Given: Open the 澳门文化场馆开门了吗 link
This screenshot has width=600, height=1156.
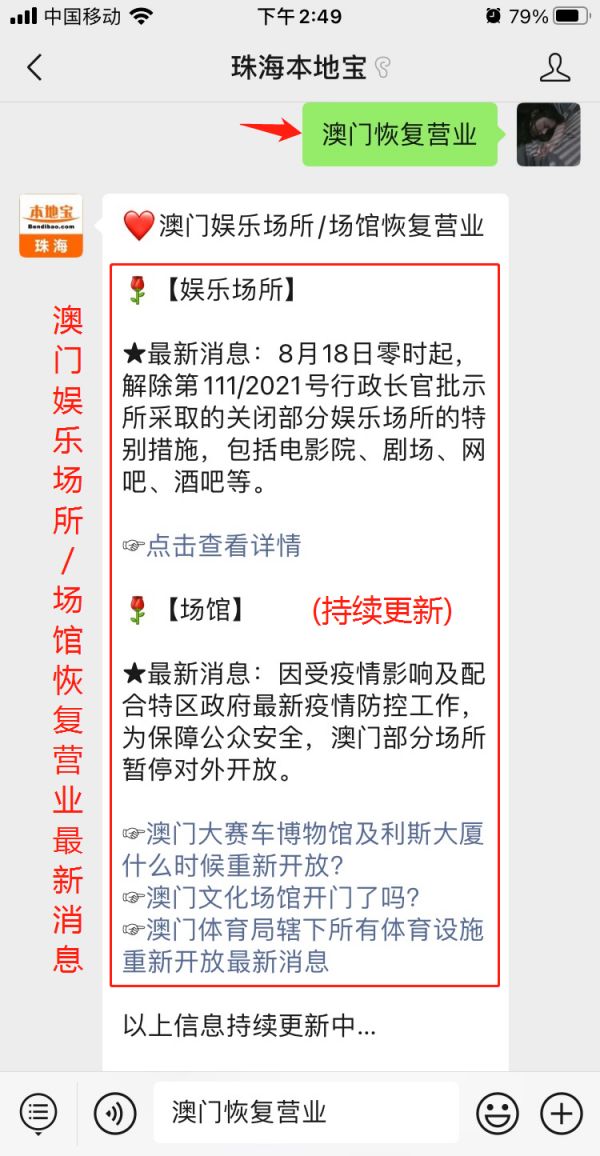Looking at the screenshot, I should tap(271, 898).
